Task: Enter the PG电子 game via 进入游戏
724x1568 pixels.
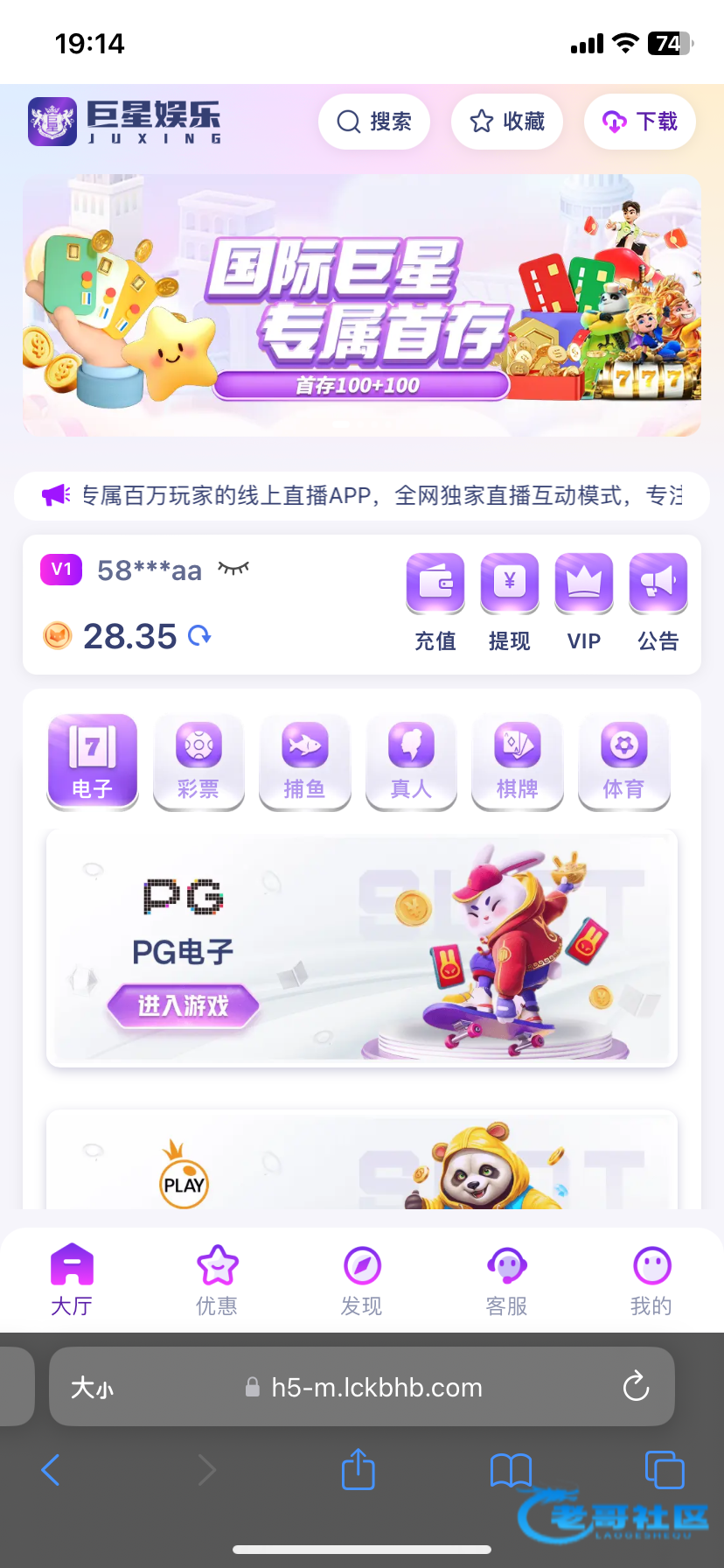Action: 184,1005
